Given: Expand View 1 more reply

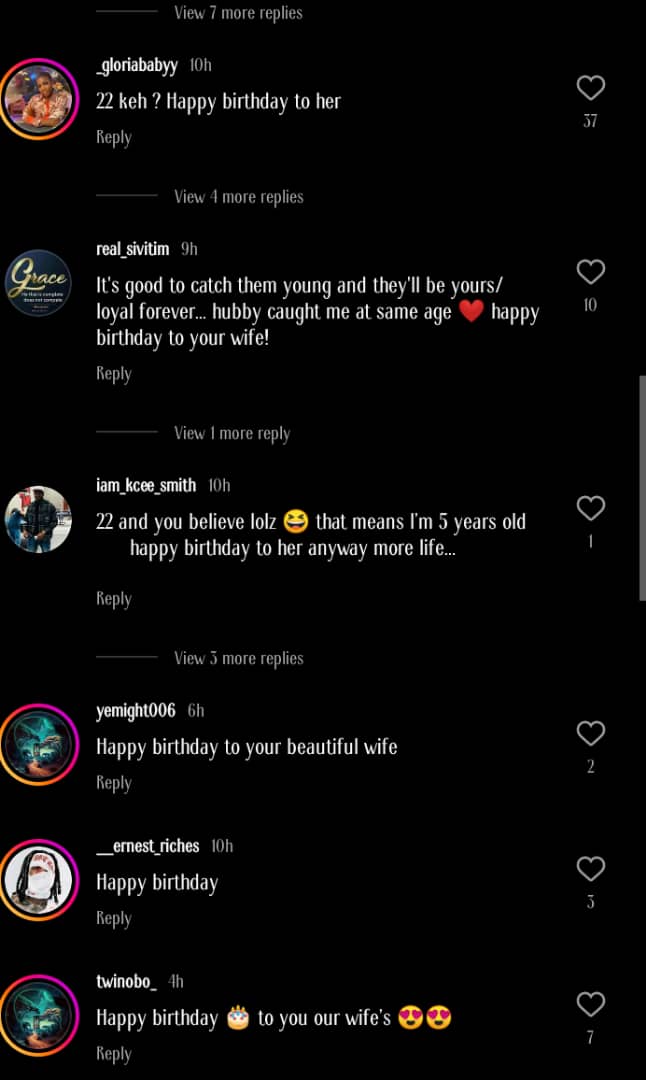Looking at the screenshot, I should 232,433.
